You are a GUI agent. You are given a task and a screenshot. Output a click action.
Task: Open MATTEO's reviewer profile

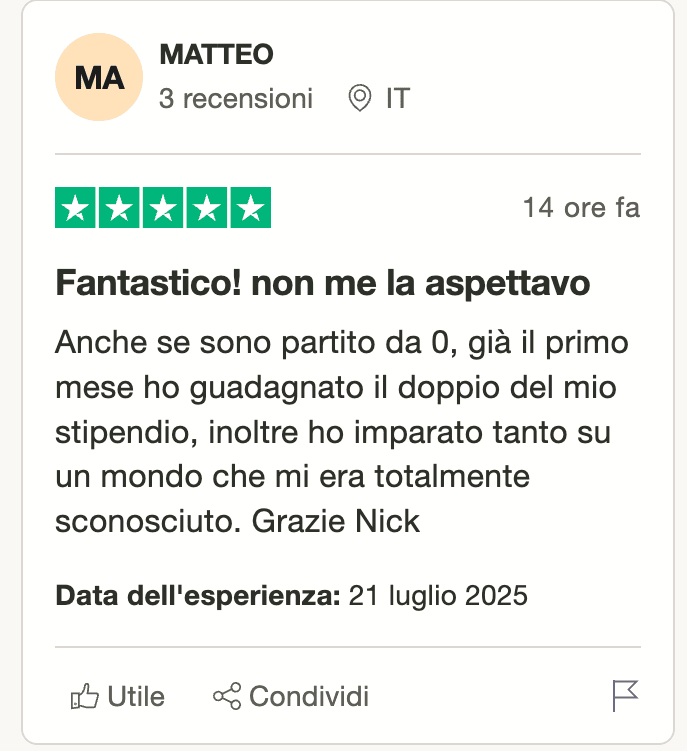(x=216, y=55)
